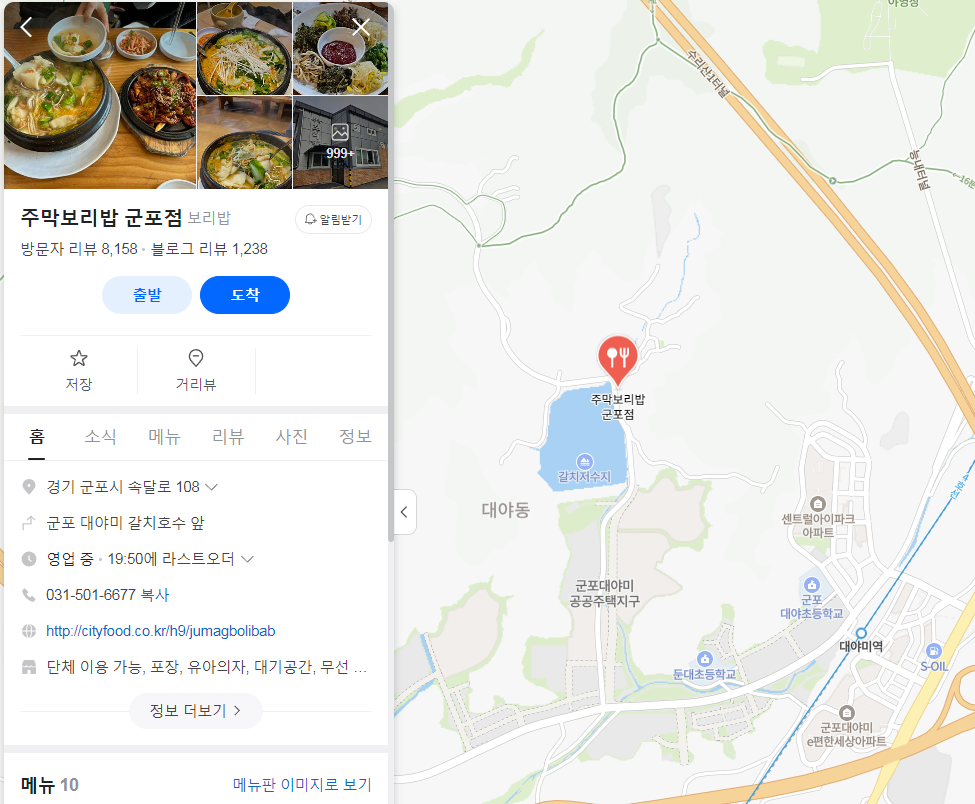
Task: Set as departure with 출발
Action: [147, 295]
